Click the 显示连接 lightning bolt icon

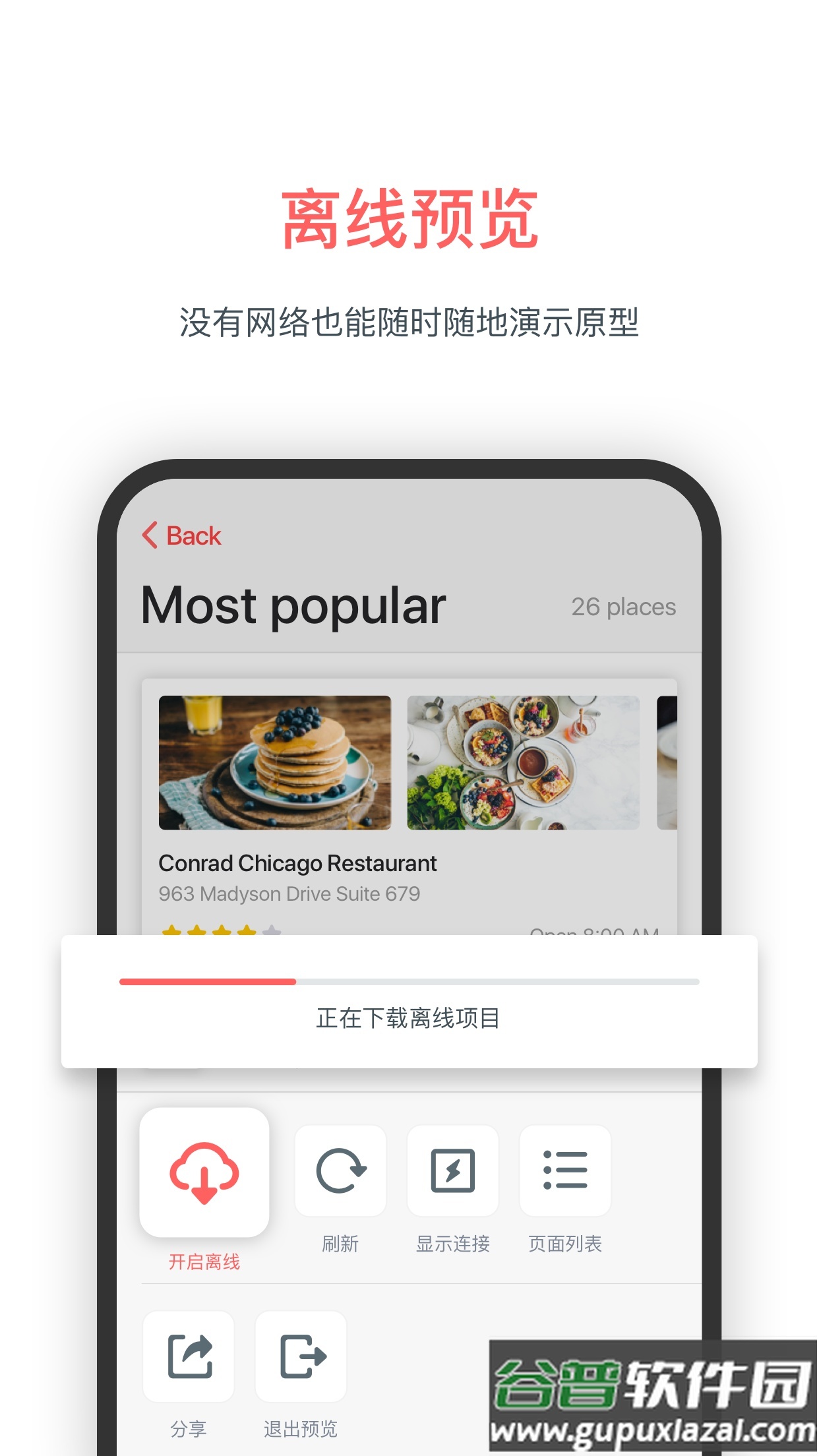(x=453, y=1170)
